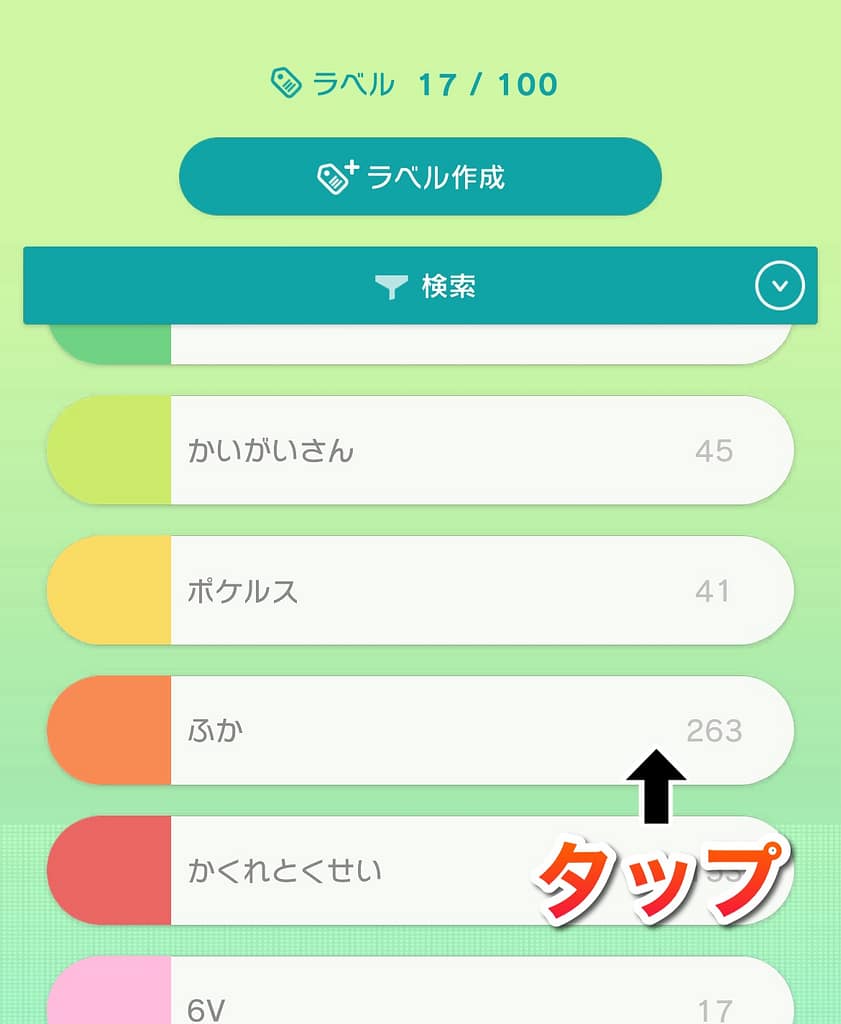Tap the ラベル作成 button
Viewport: 841px width, 1024px height.
[420, 177]
